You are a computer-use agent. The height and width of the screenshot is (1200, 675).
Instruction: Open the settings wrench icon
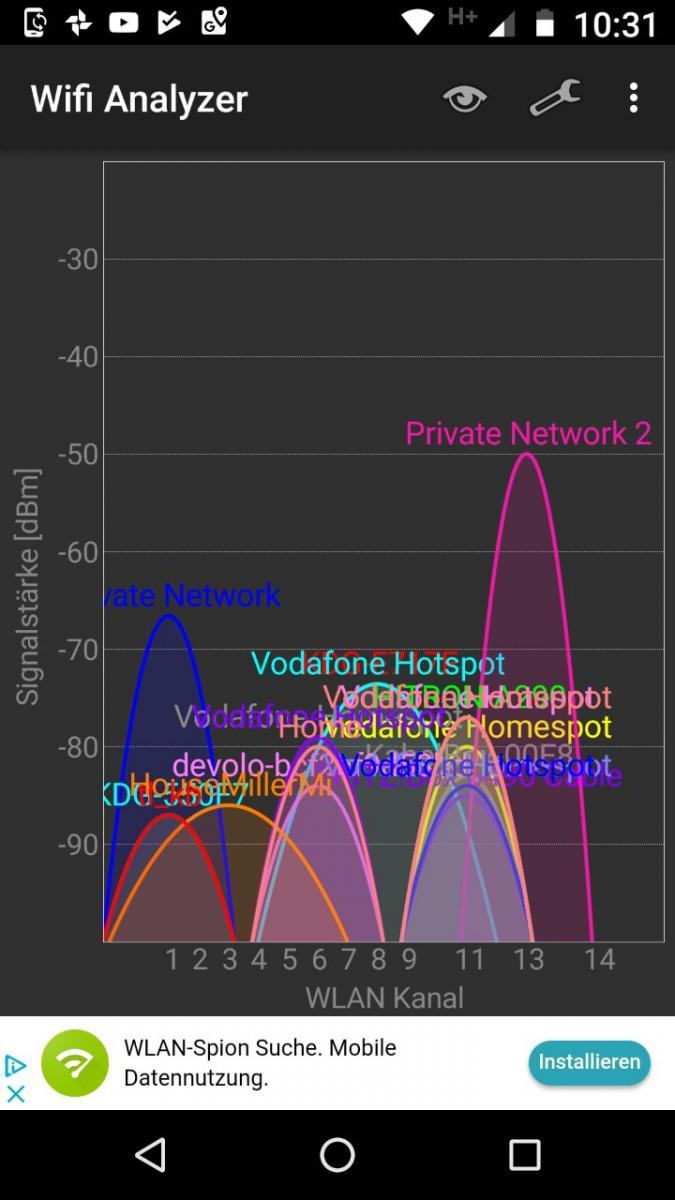[554, 98]
